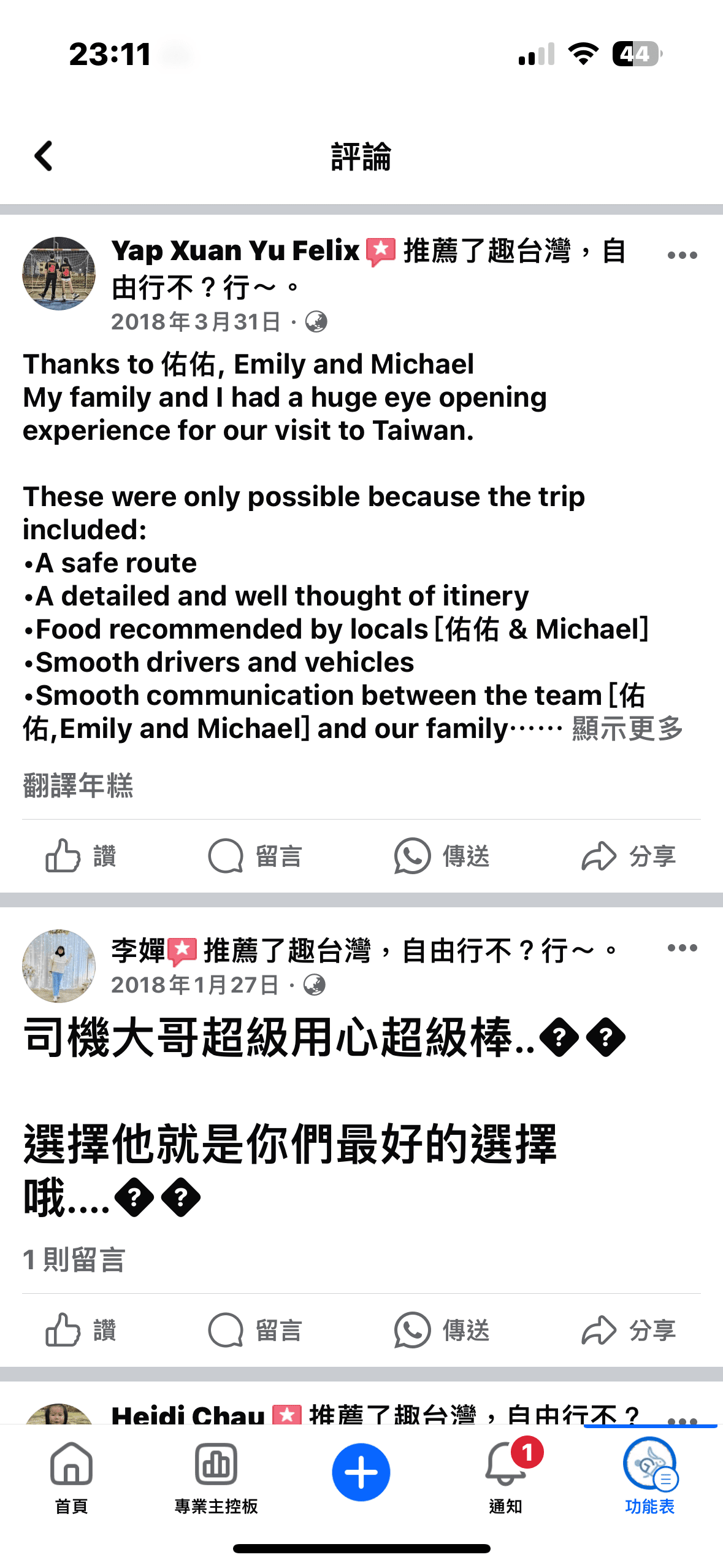Image resolution: width=723 pixels, height=1568 pixels.
Task: Go back from the 評論 page
Action: point(44,156)
